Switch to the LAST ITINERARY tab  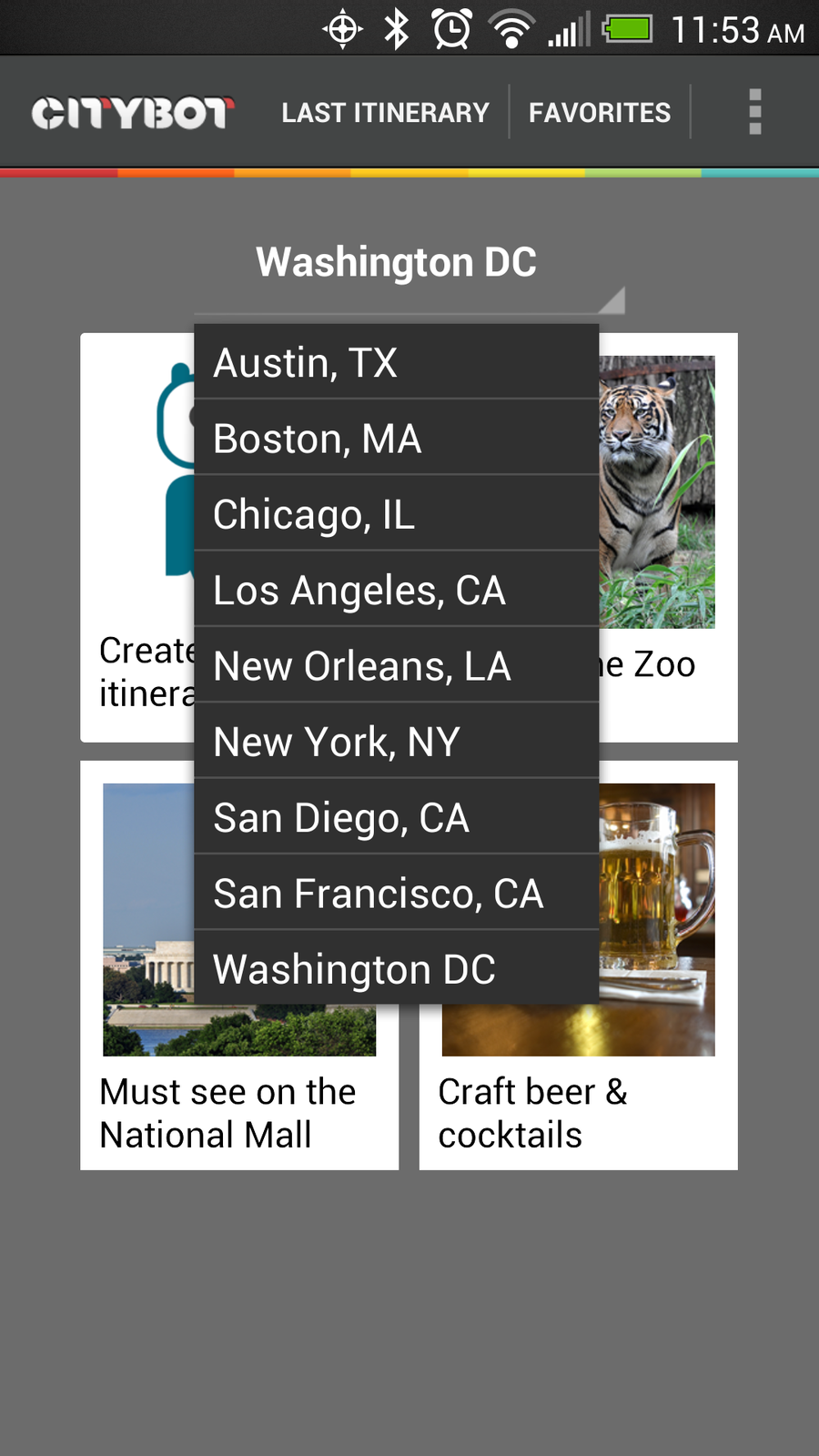385,111
